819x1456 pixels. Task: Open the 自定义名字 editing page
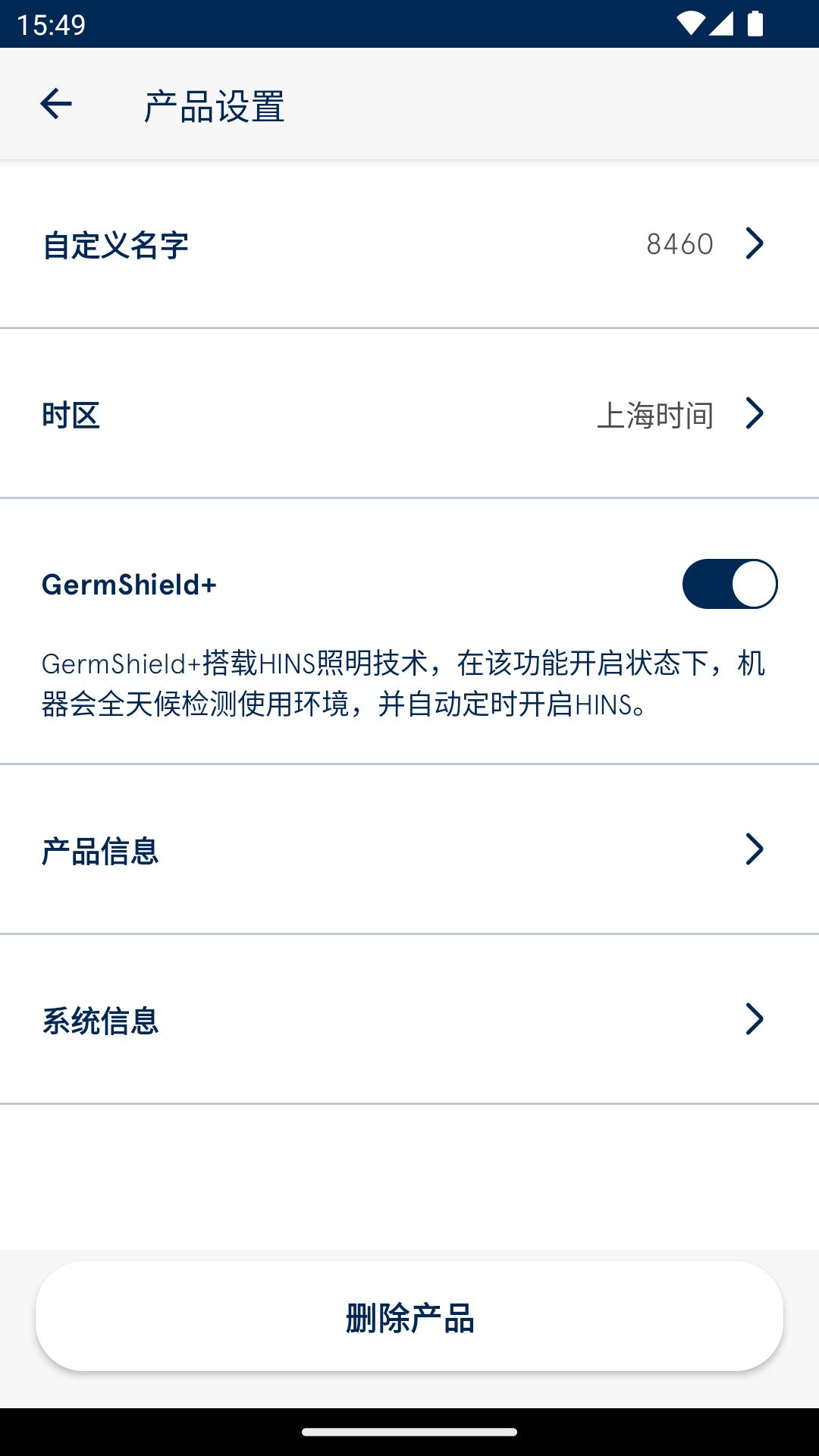(409, 244)
